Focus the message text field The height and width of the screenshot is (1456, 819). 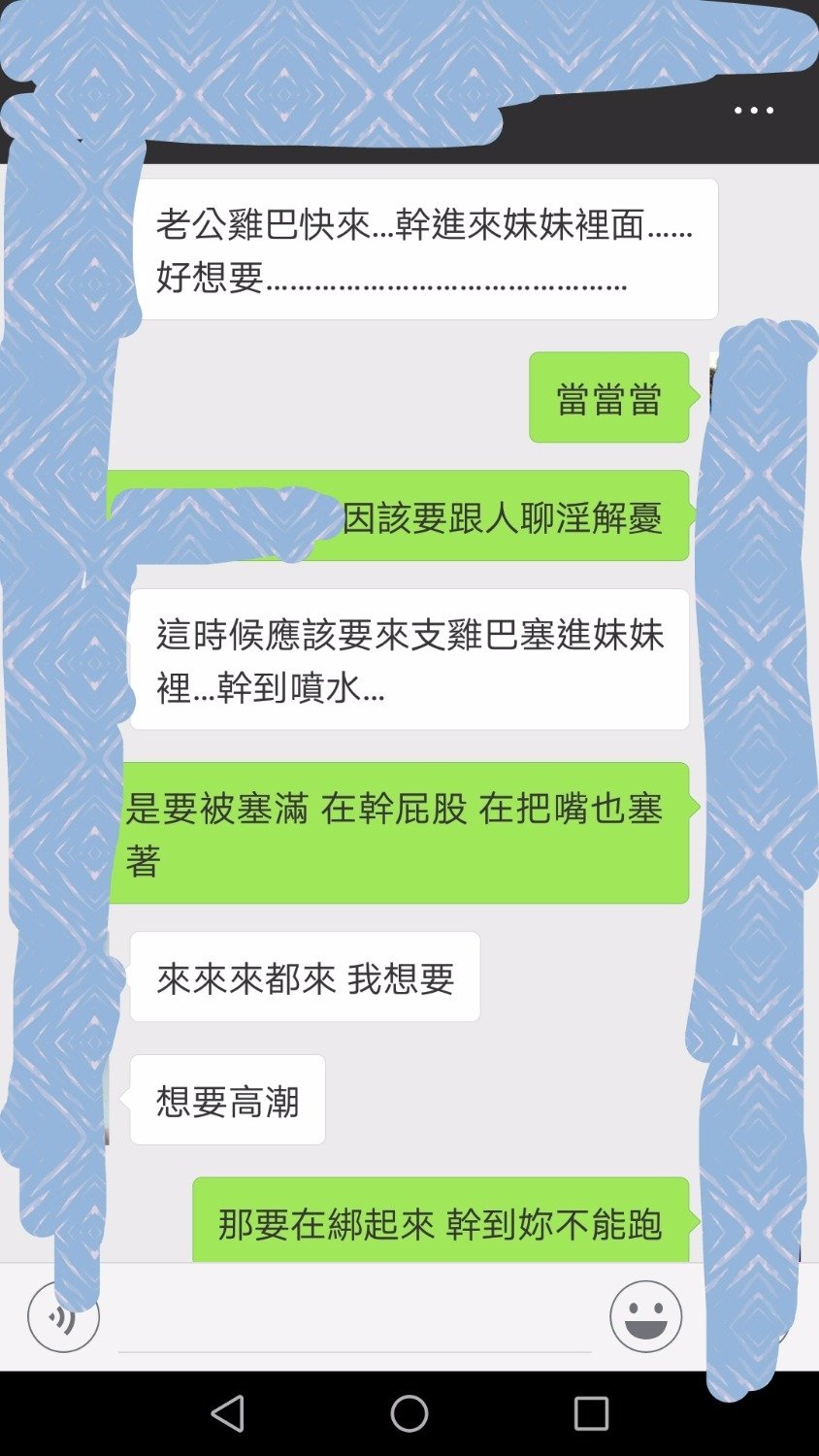[x=354, y=1322]
